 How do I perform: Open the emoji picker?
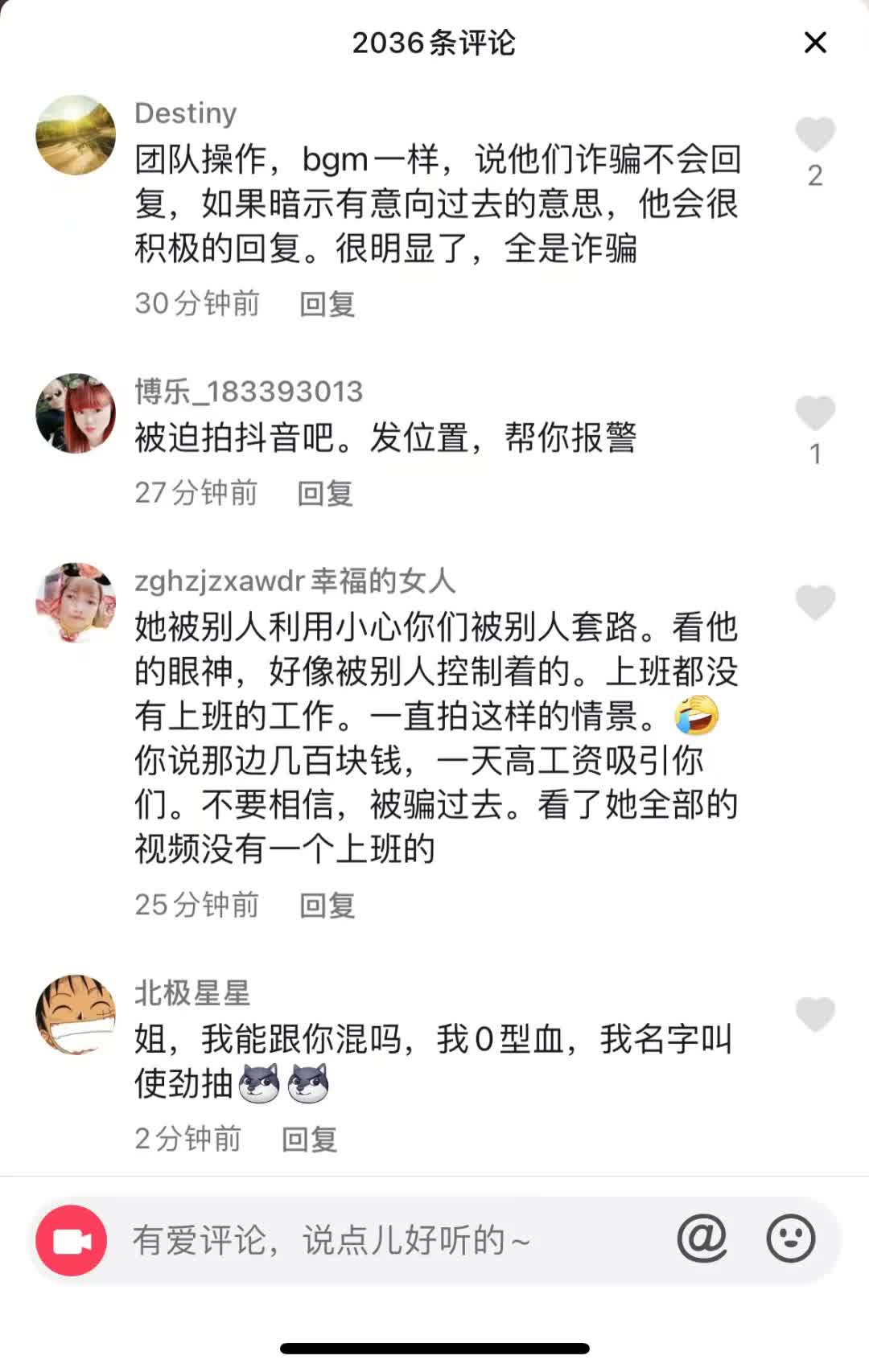coord(790,1238)
